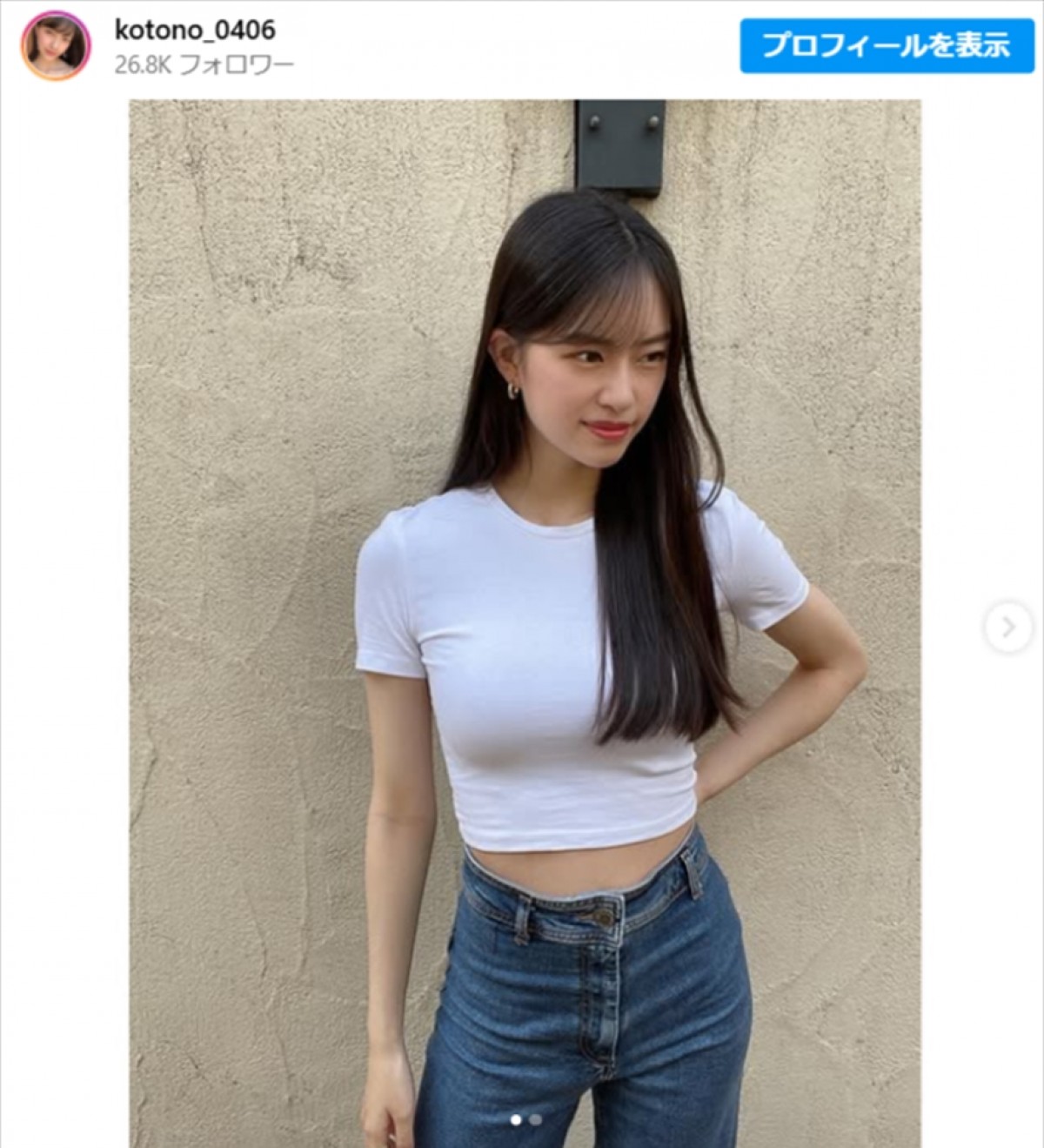The image size is (1044, 1148).
Task: Open the kotono_0406 profile avatar
Action: pyautogui.click(x=56, y=46)
